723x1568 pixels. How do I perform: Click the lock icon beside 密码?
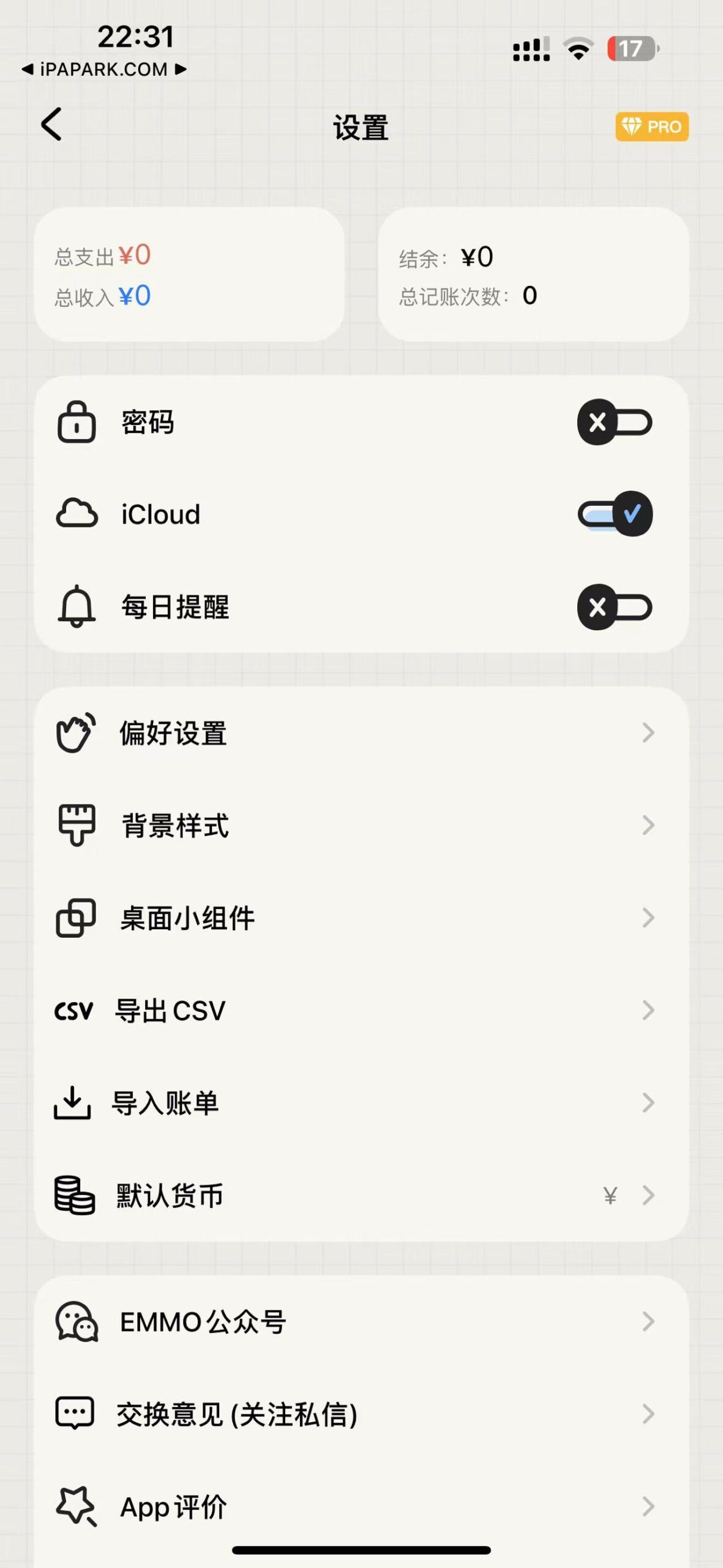tap(76, 423)
